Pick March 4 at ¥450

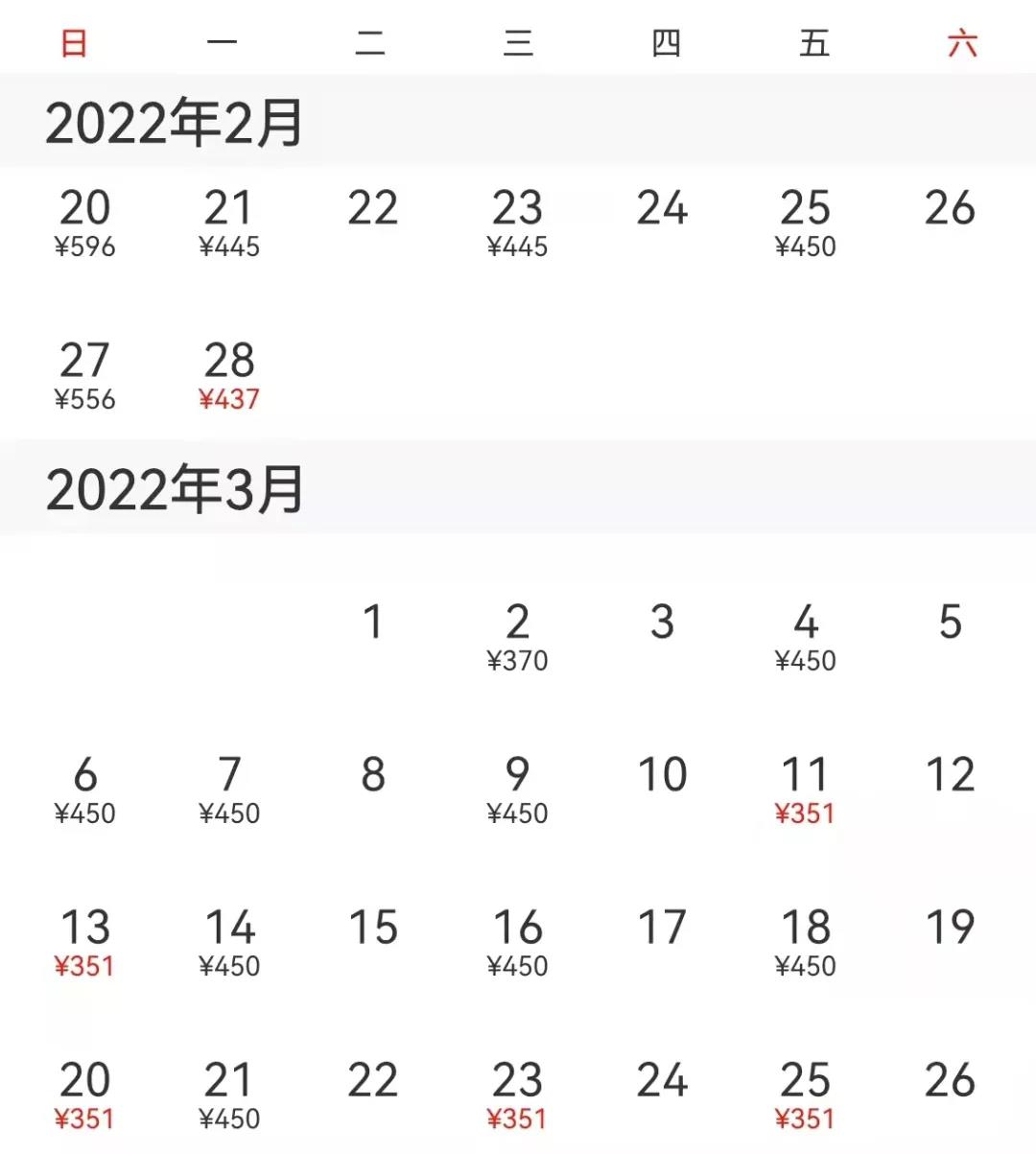tap(806, 637)
